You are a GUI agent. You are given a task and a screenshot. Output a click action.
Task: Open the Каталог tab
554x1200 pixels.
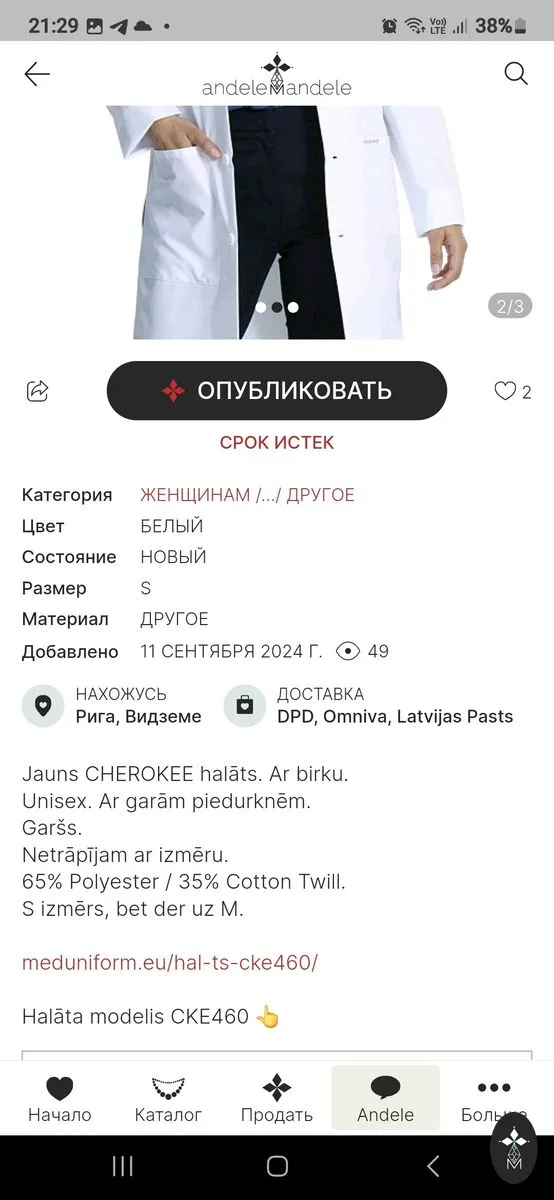coord(168,1099)
